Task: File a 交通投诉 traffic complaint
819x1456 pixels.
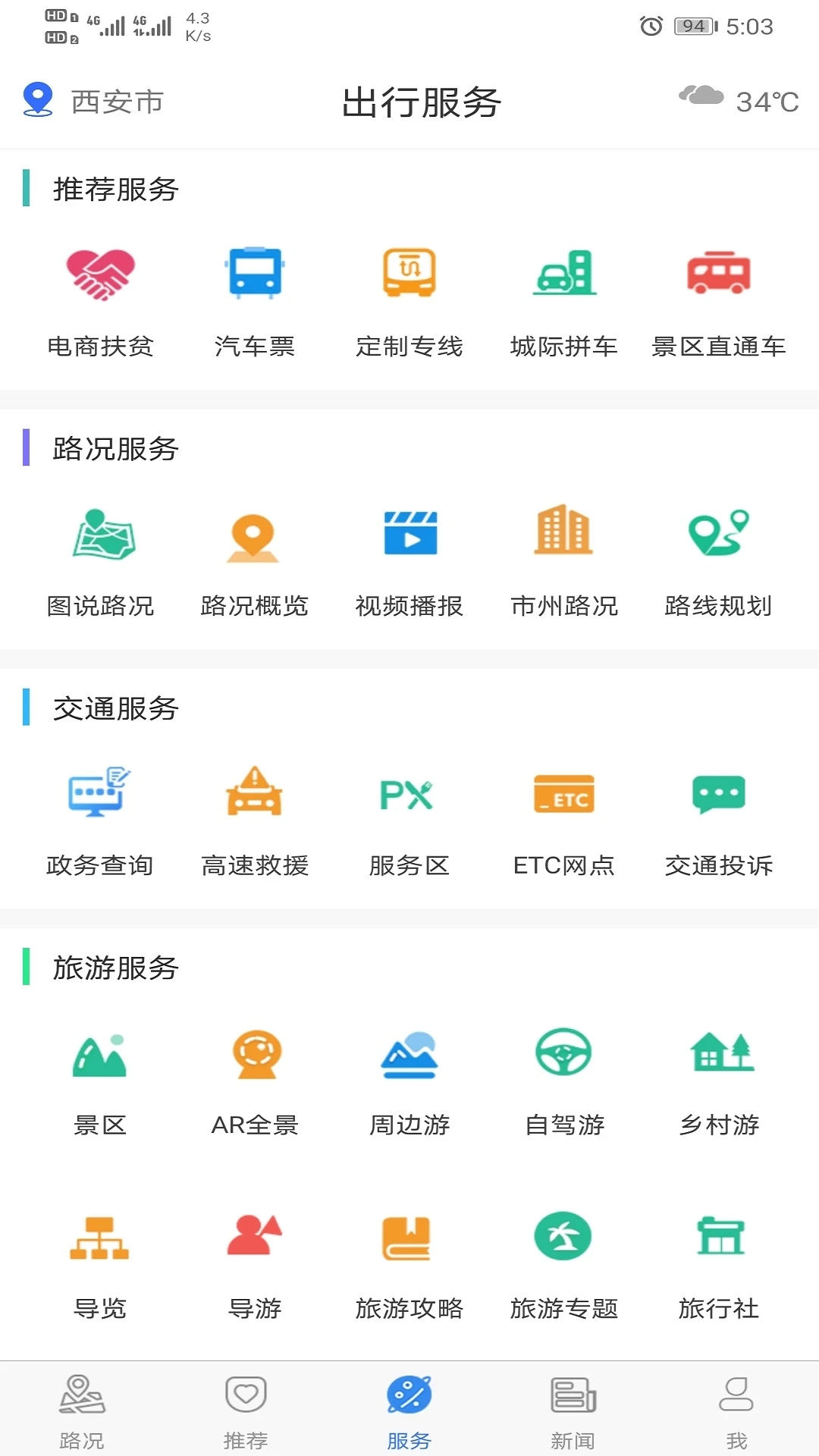Action: click(x=718, y=821)
